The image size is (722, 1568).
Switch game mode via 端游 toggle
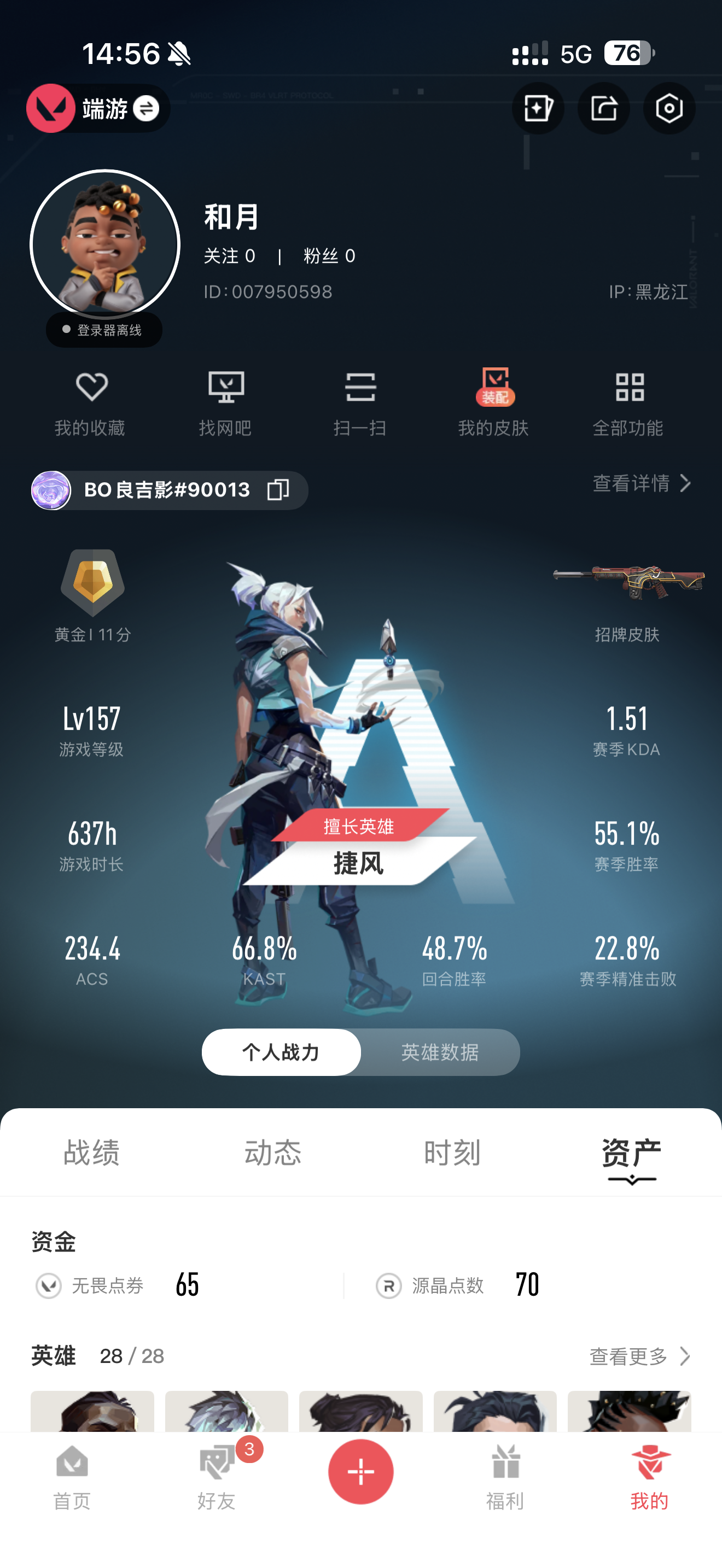click(145, 109)
